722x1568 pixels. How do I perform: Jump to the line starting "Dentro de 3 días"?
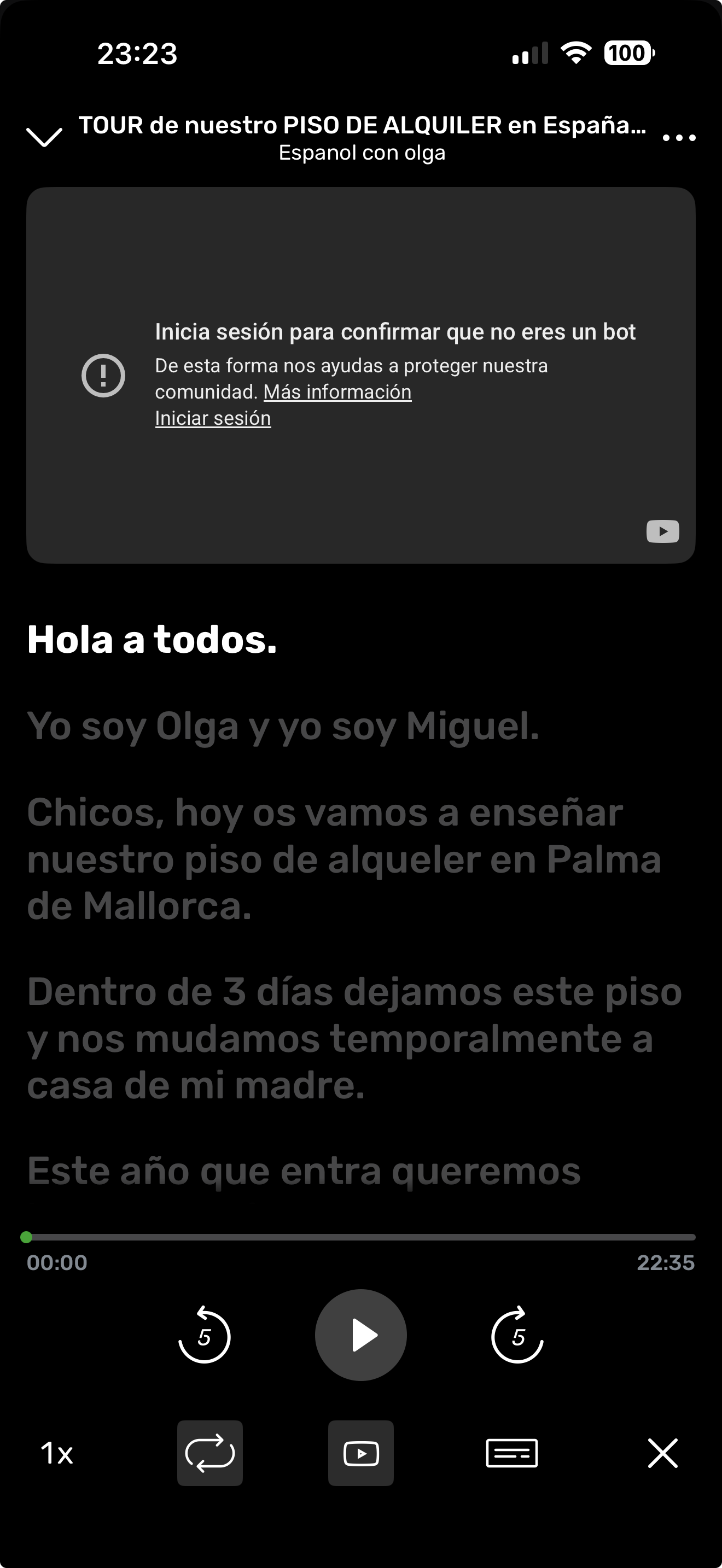pos(353,1038)
